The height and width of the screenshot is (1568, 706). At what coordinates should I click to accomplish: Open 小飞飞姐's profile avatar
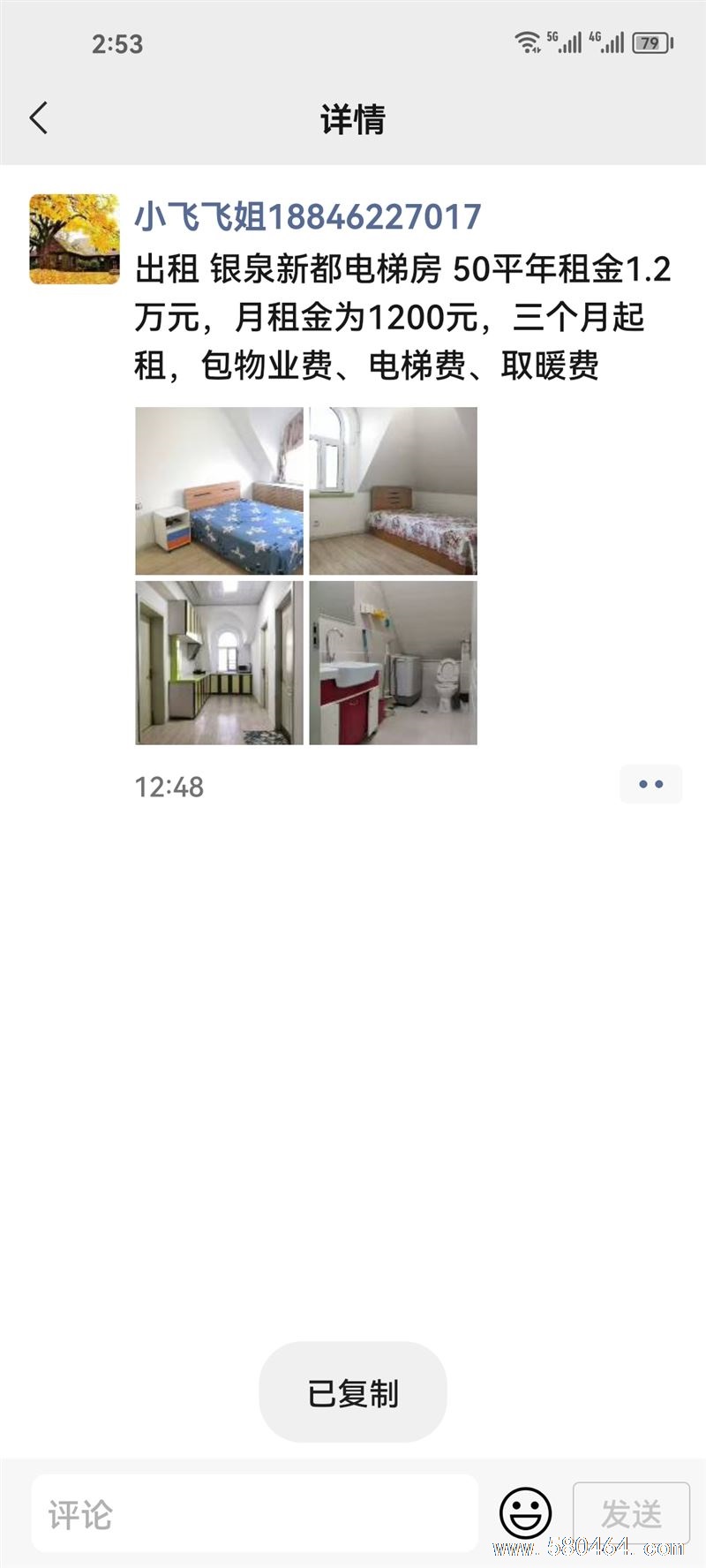tap(74, 239)
